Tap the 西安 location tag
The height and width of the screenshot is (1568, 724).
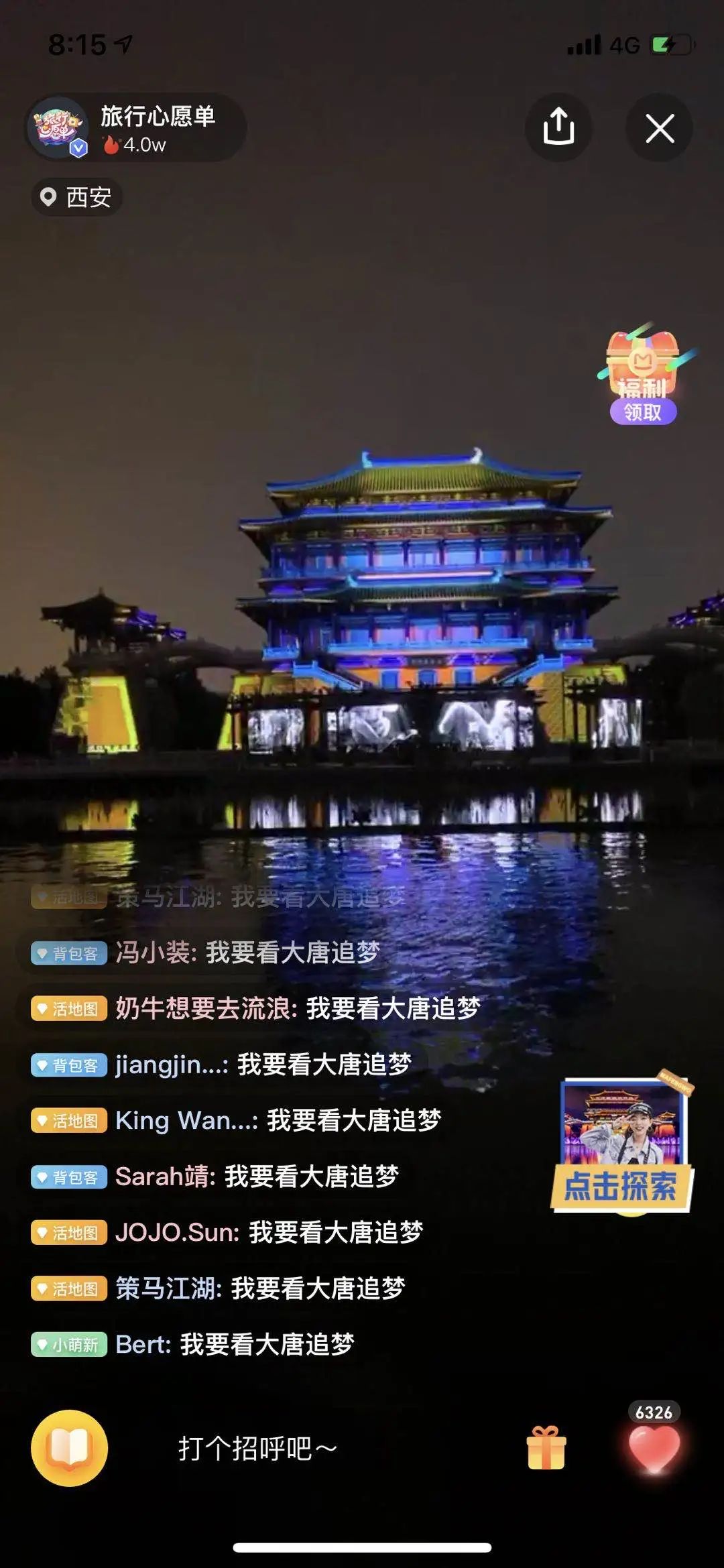click(x=76, y=197)
